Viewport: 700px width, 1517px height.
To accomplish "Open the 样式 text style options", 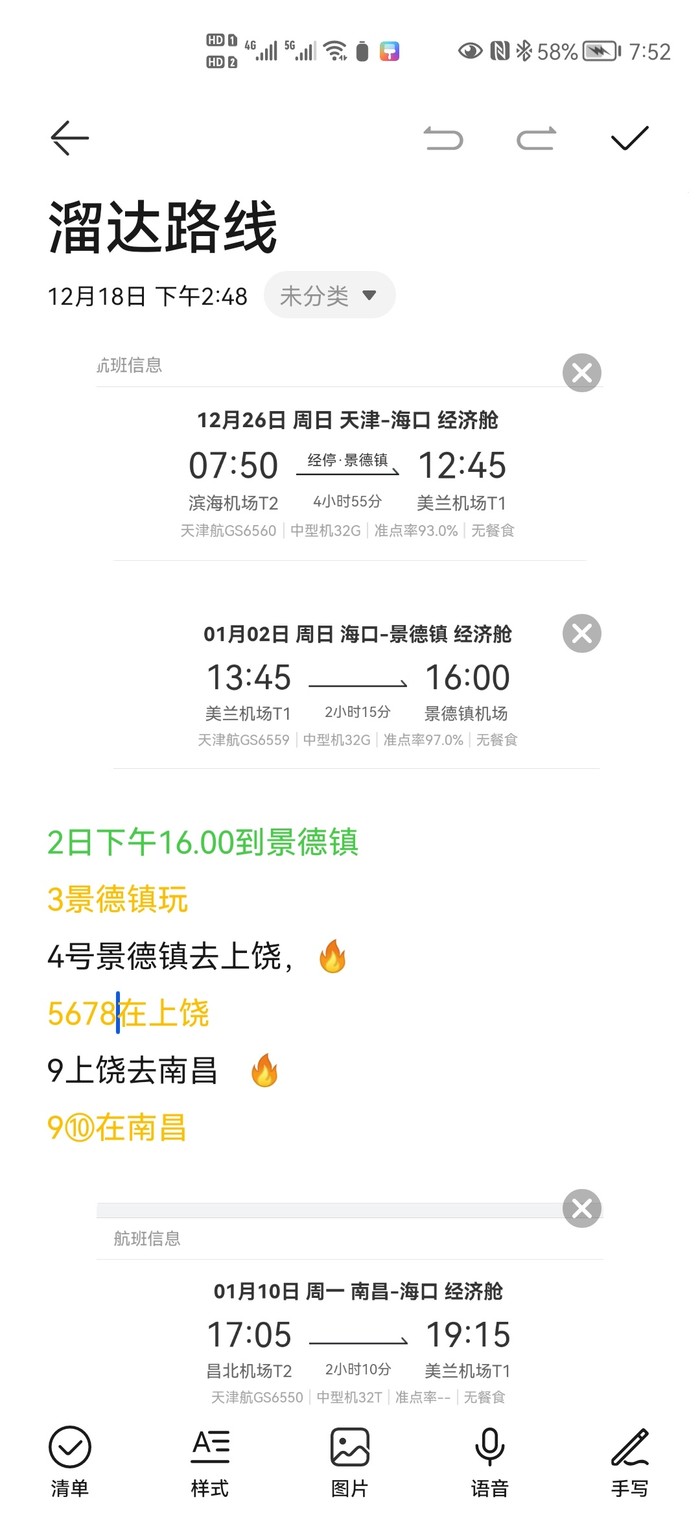I will pyautogui.click(x=210, y=1462).
